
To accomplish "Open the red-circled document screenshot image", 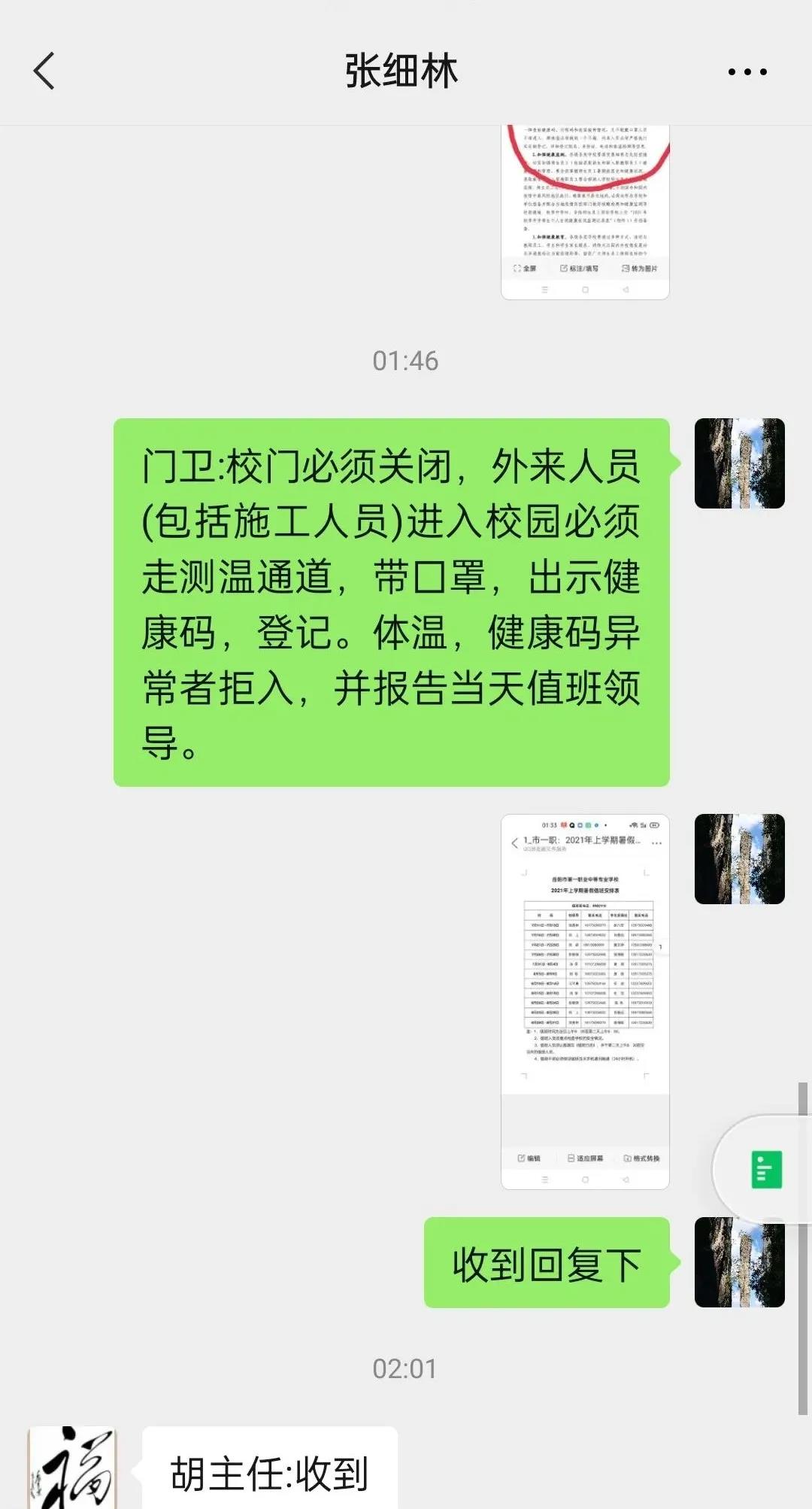I will click(x=585, y=212).
